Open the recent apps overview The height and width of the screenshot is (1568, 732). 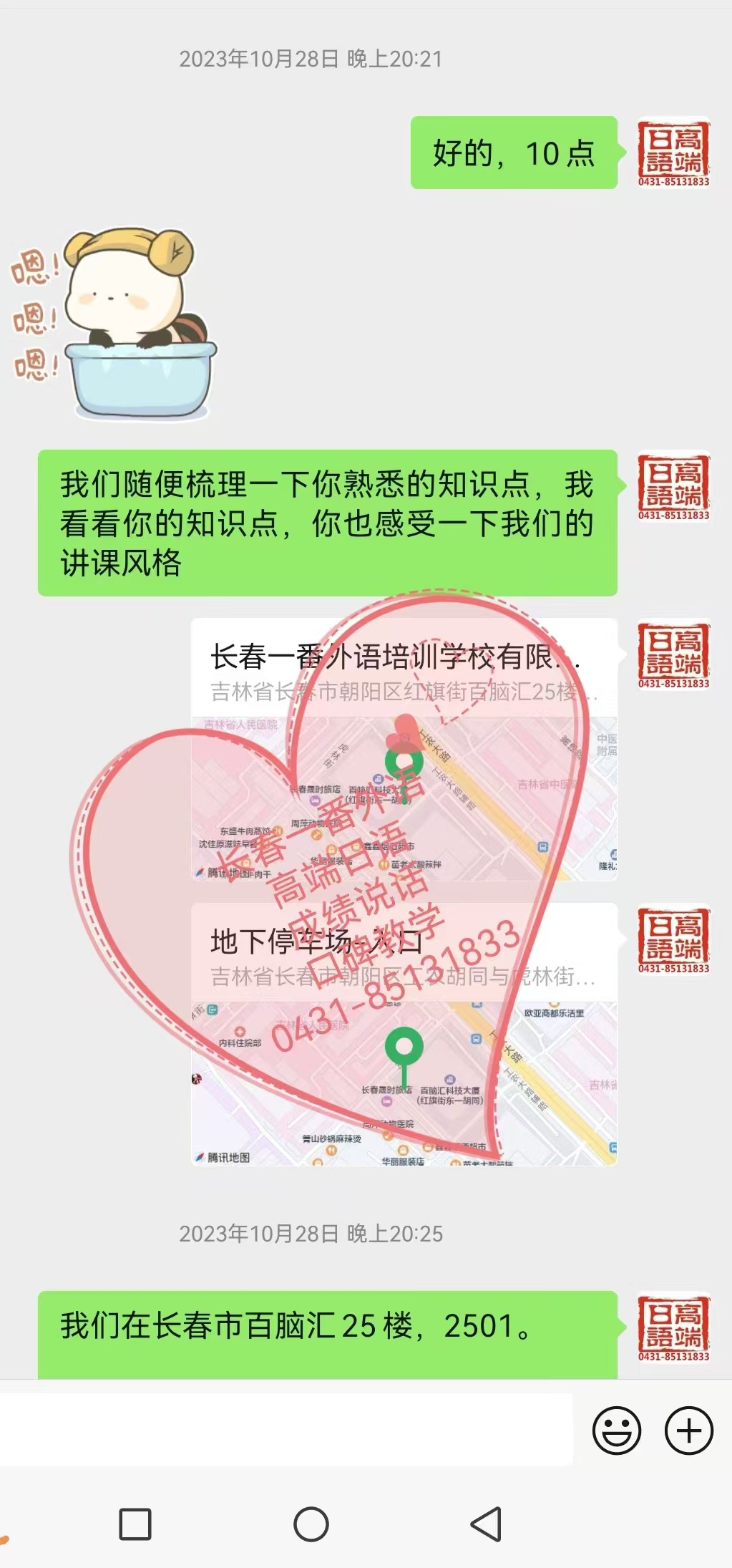pyautogui.click(x=135, y=1524)
